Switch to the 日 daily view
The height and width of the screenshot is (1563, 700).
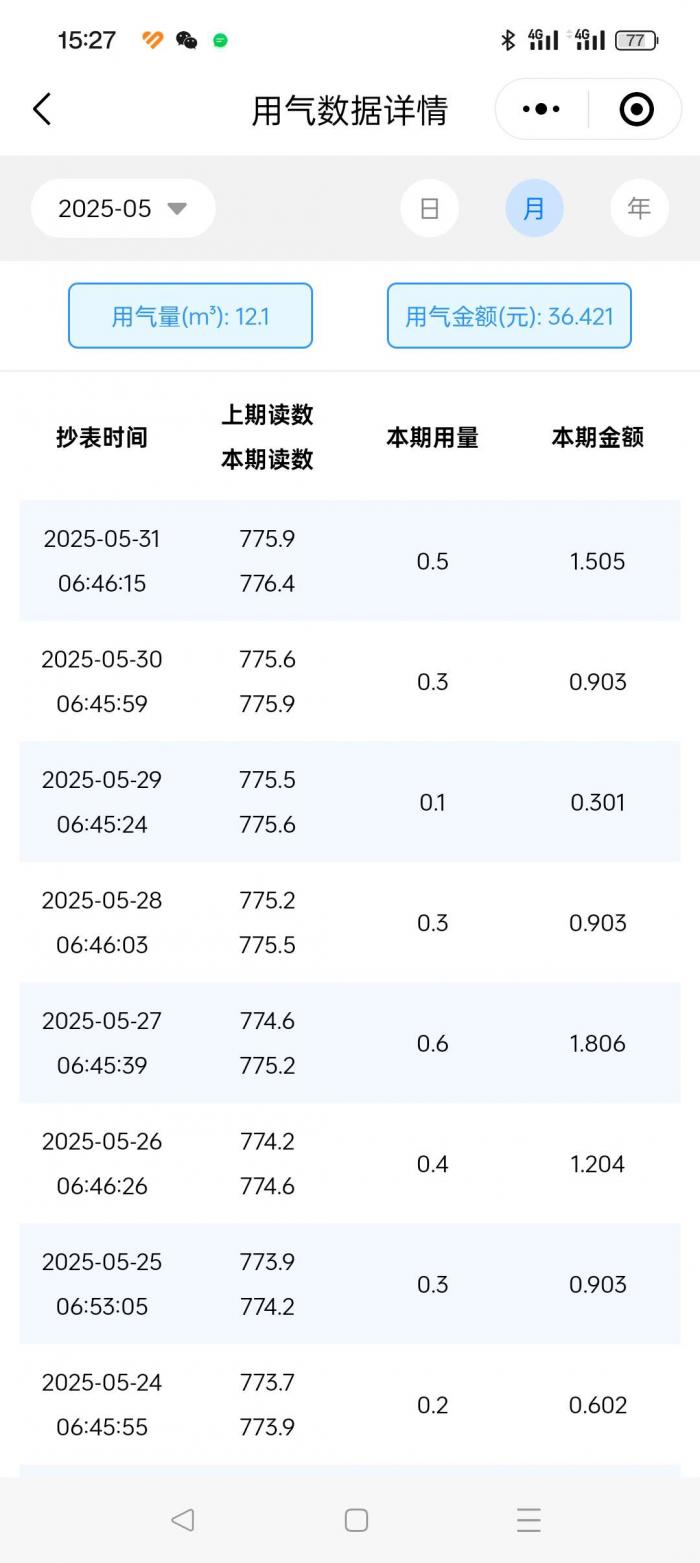430,208
